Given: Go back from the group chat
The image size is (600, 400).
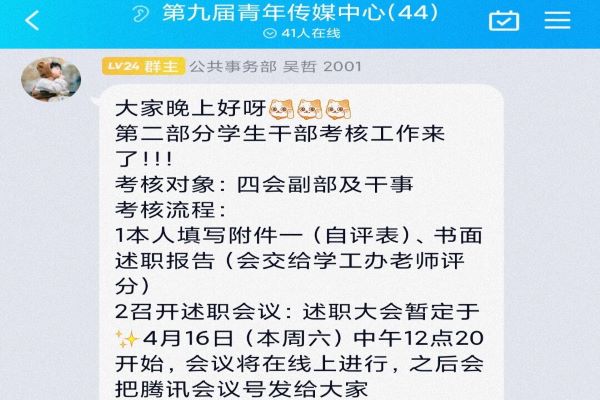Looking at the screenshot, I should 32,20.
